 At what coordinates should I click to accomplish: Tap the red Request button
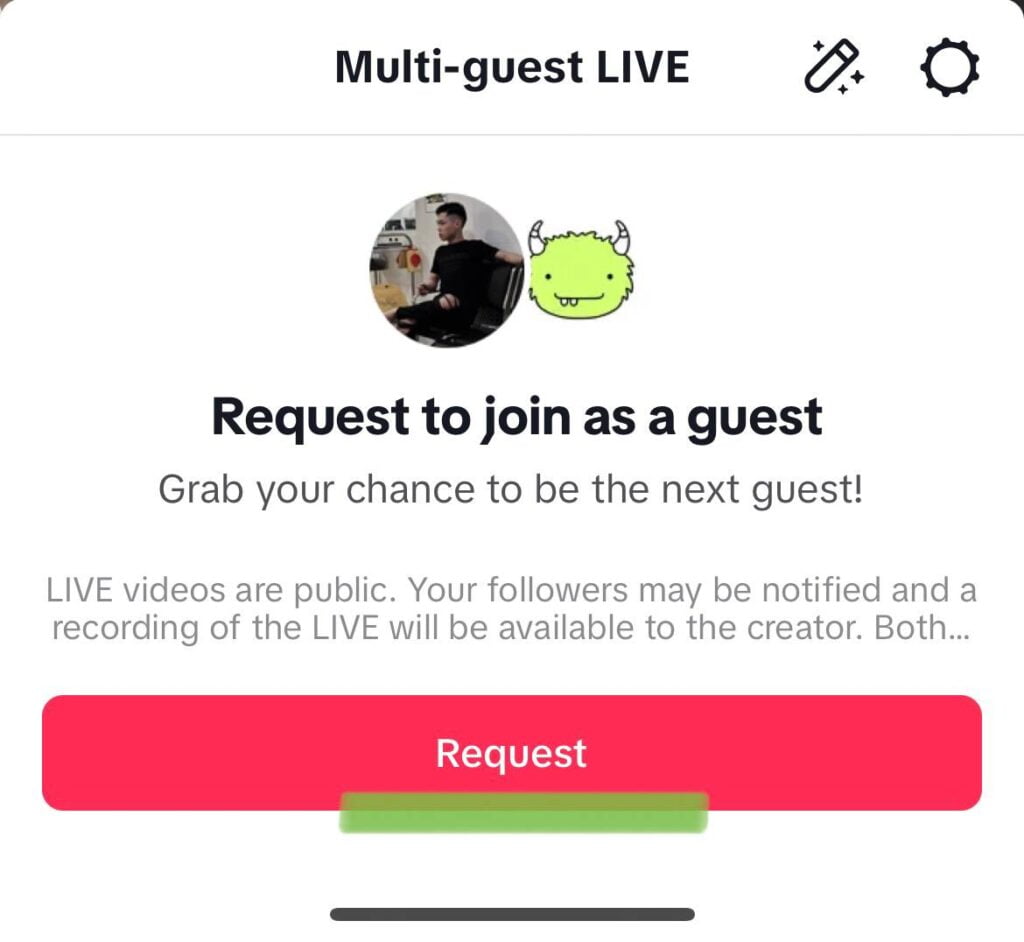511,752
